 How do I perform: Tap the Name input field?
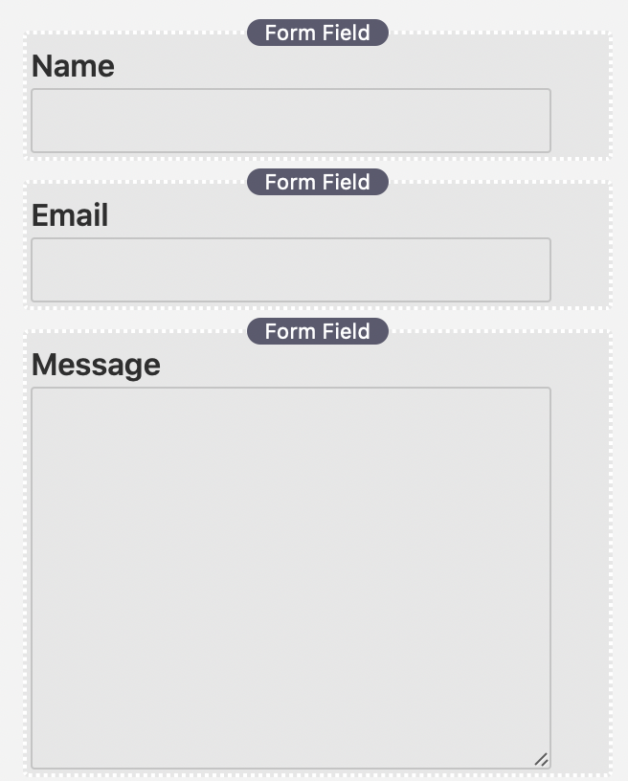coord(290,121)
